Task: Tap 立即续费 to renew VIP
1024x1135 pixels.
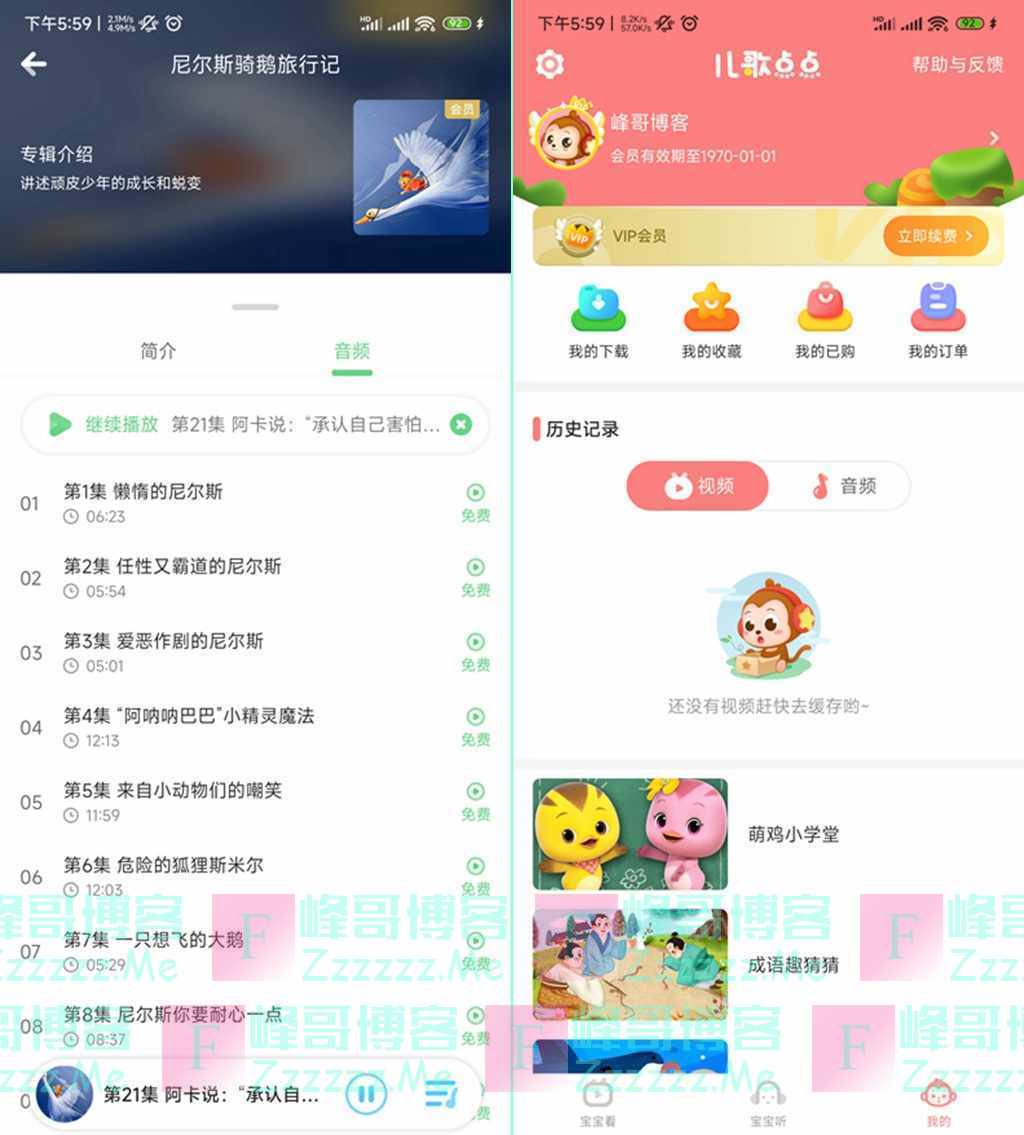Action: pos(935,237)
